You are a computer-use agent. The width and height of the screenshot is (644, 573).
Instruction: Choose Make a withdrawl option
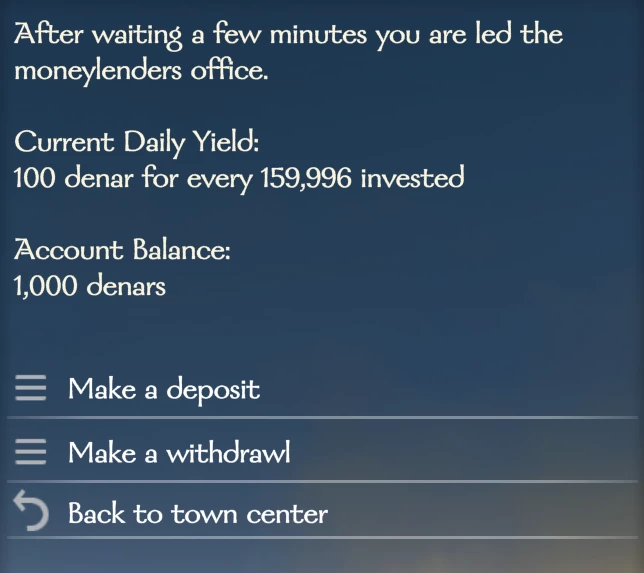322,451
